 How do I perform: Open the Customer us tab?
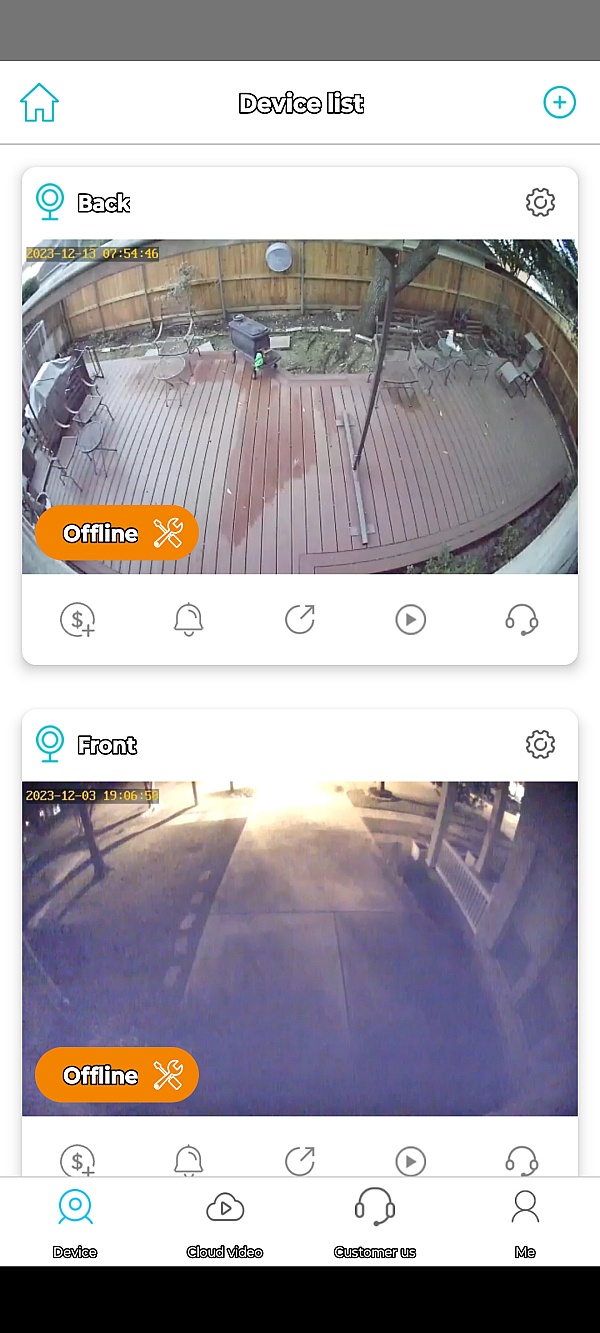375,1222
